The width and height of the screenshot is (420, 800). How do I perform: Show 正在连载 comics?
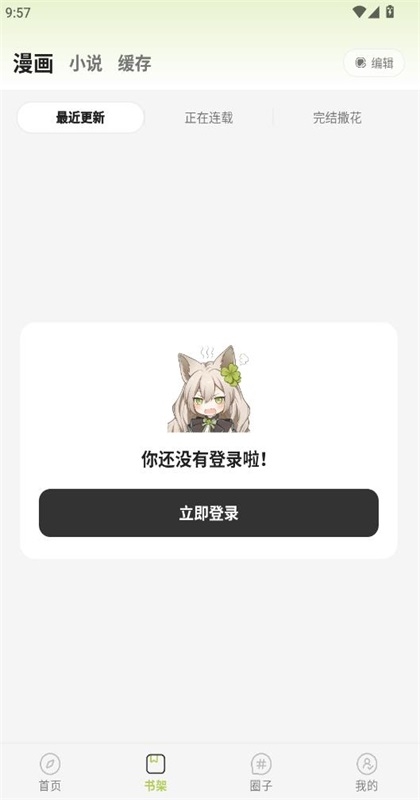pyautogui.click(x=209, y=118)
